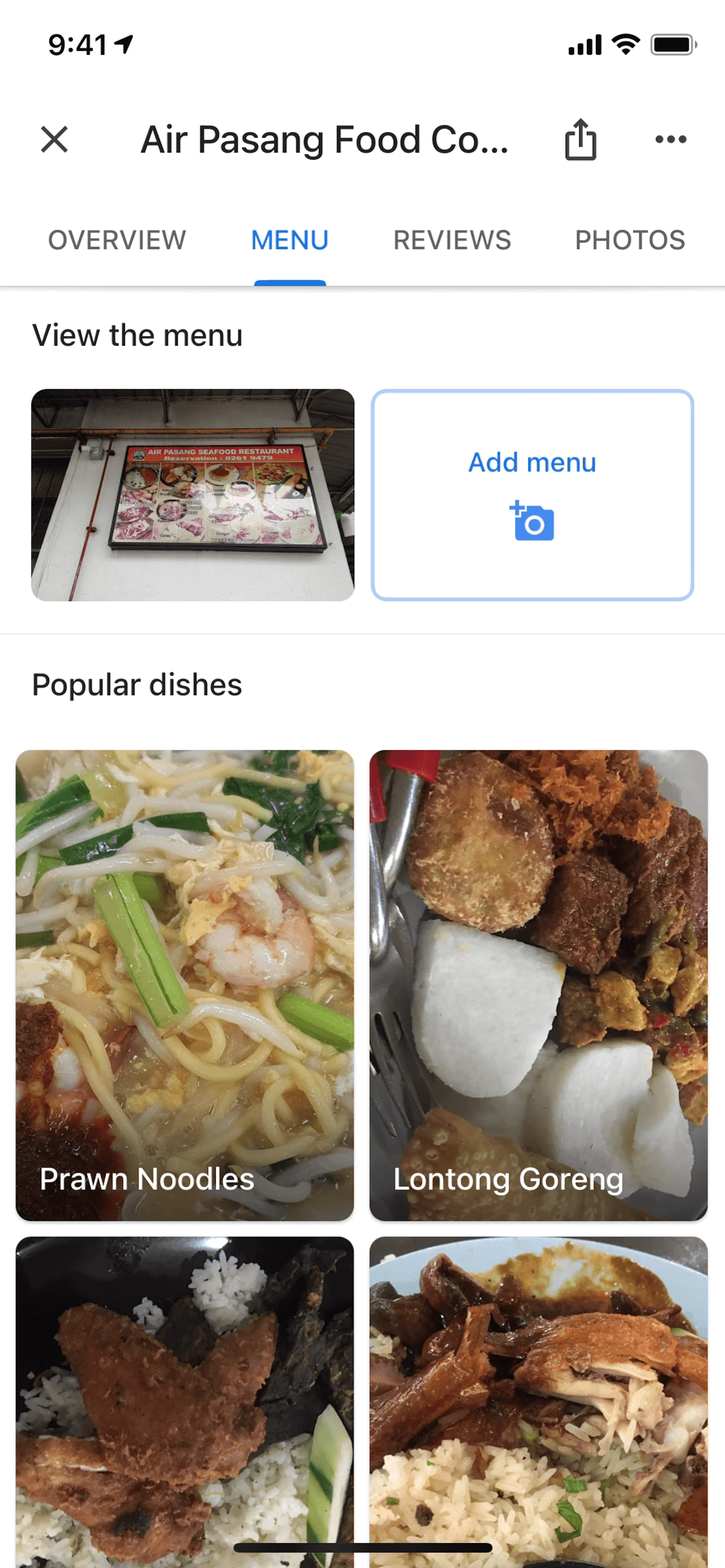Open the Lontong Goreng dish
The image size is (725, 1568).
(538, 985)
